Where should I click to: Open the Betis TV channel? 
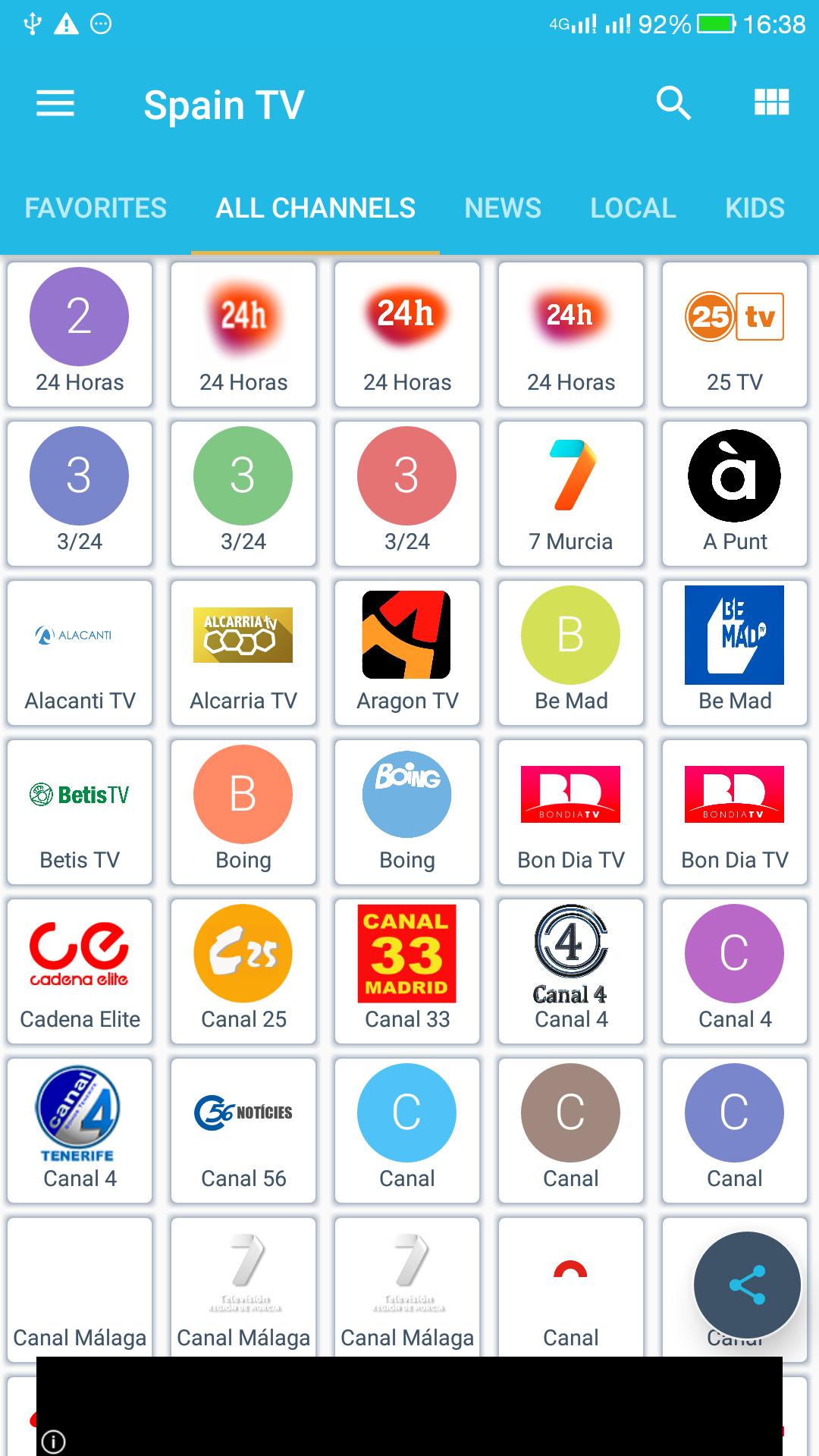[x=80, y=812]
